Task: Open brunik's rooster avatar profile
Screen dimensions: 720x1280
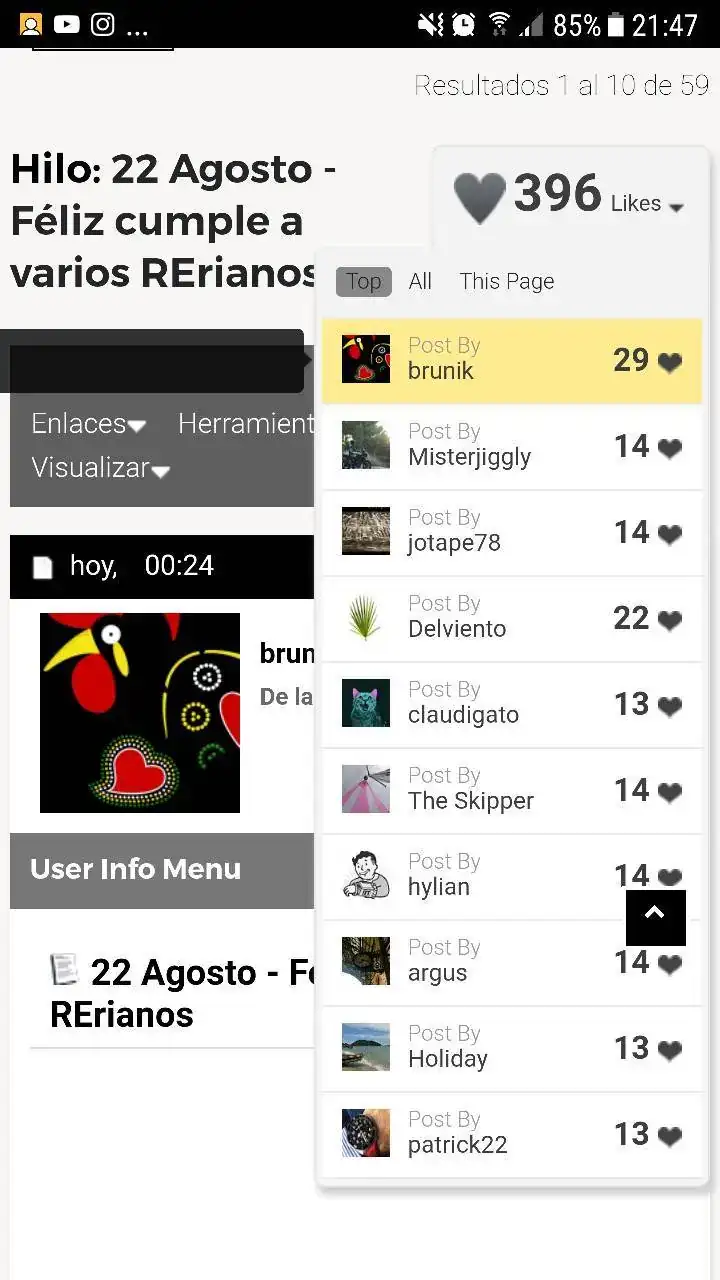Action: pyautogui.click(x=140, y=712)
